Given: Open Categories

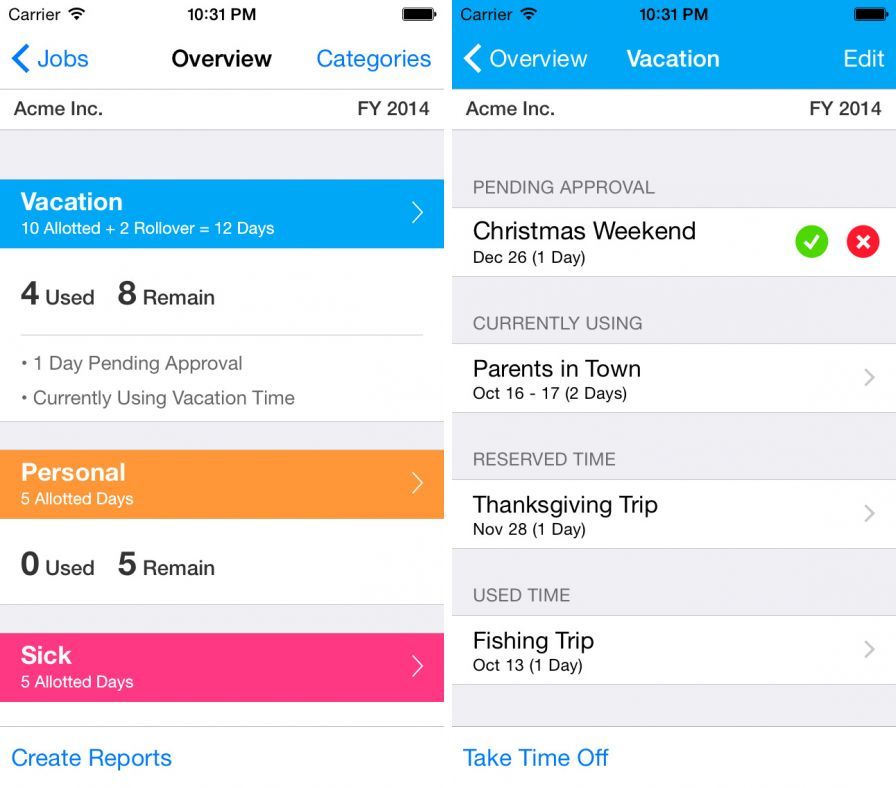Looking at the screenshot, I should (x=373, y=59).
